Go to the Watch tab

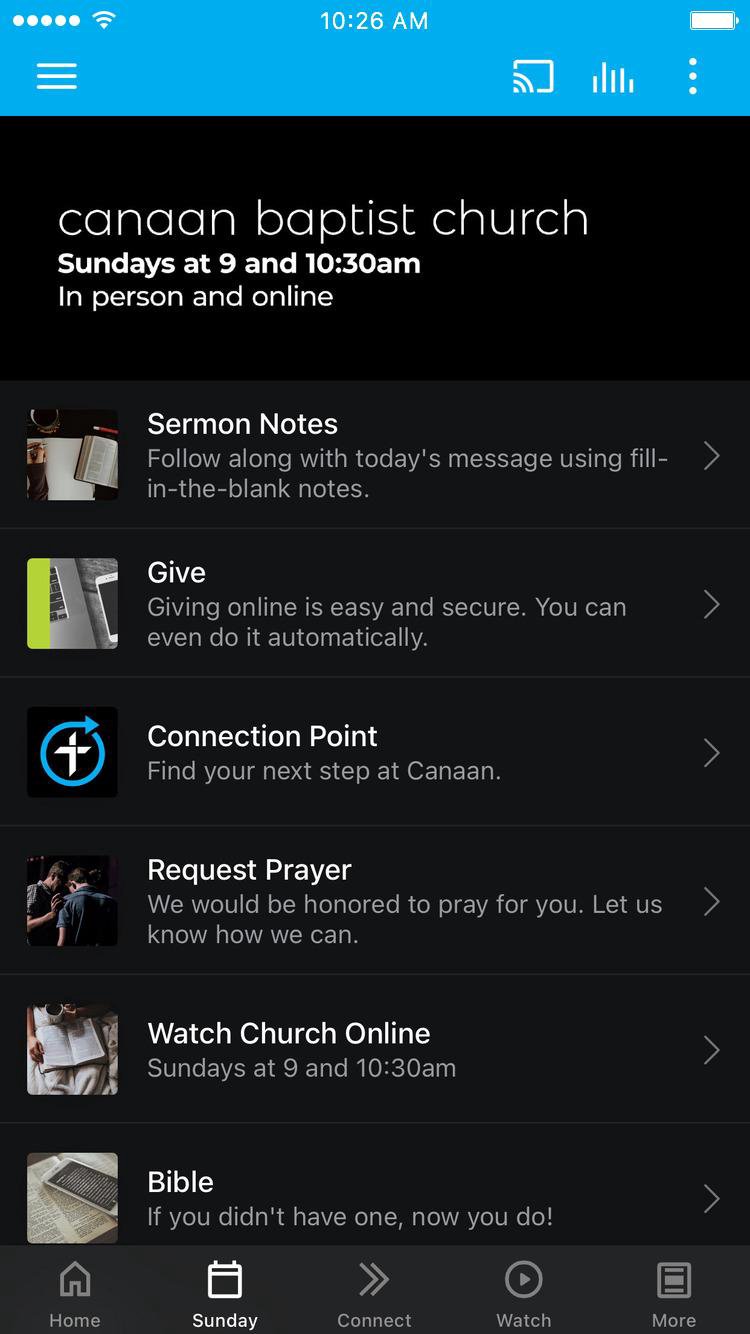coord(523,1294)
